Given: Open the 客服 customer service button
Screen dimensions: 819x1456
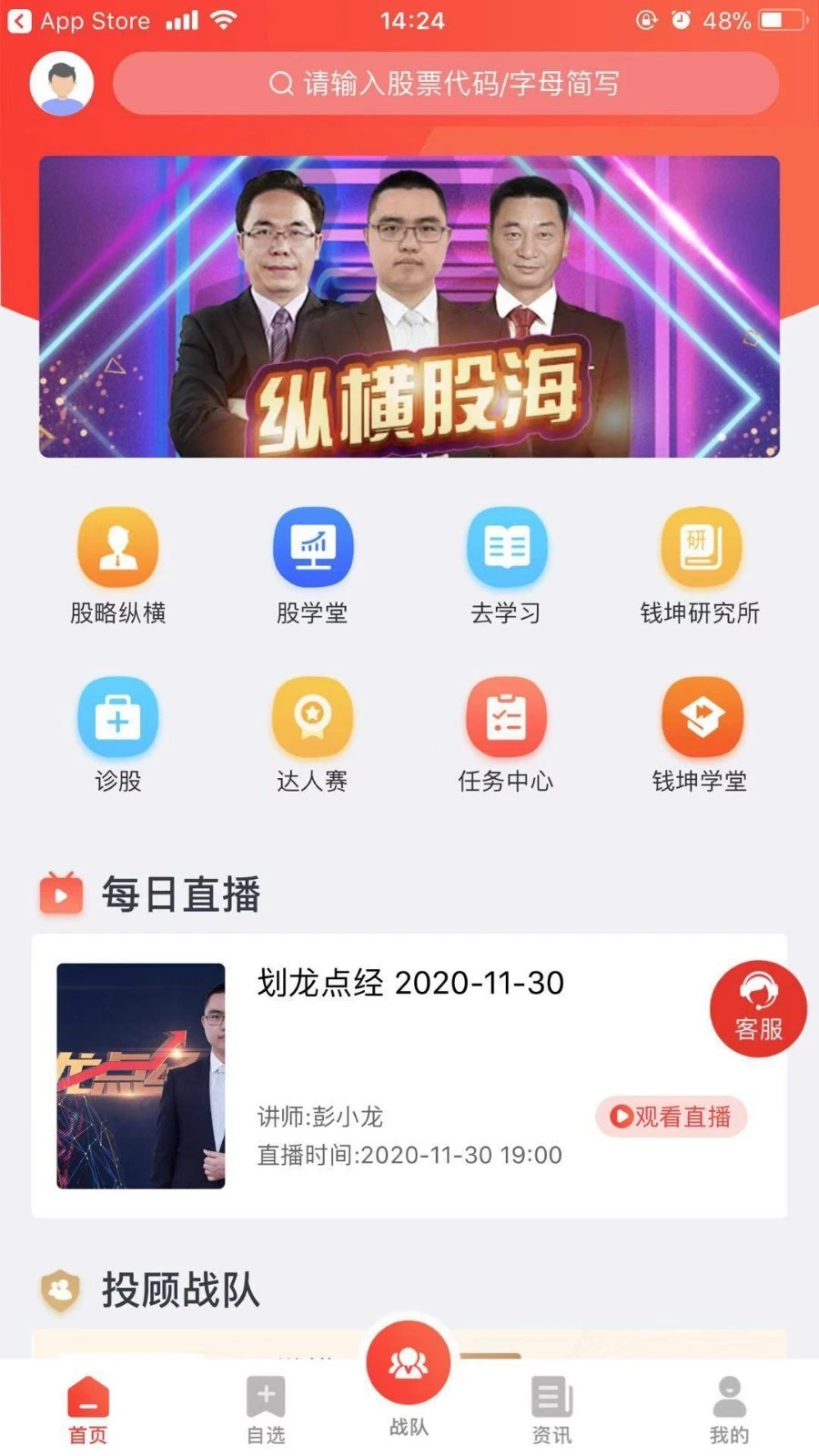Looking at the screenshot, I should point(758,1007).
